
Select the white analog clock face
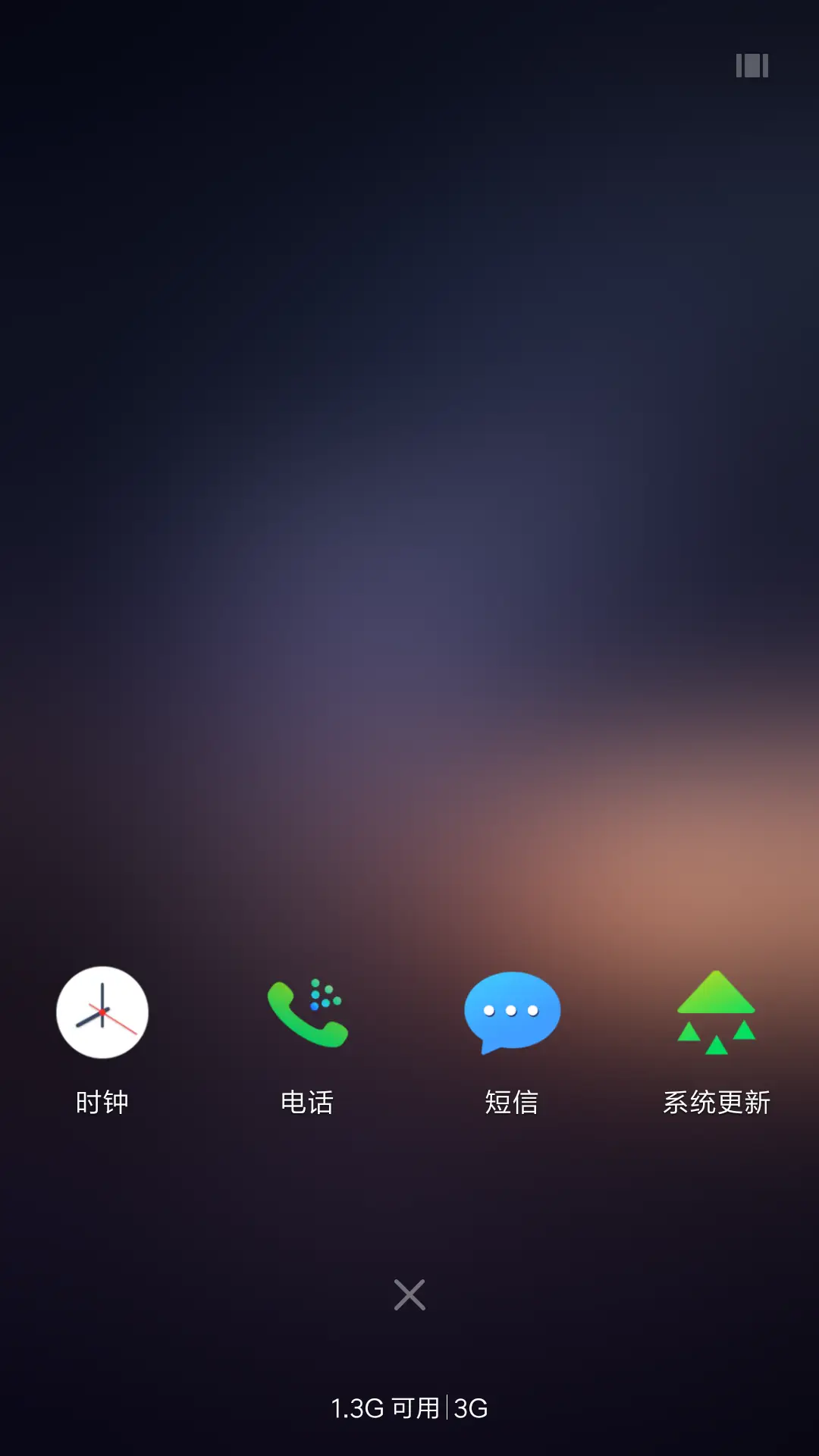pos(102,1012)
